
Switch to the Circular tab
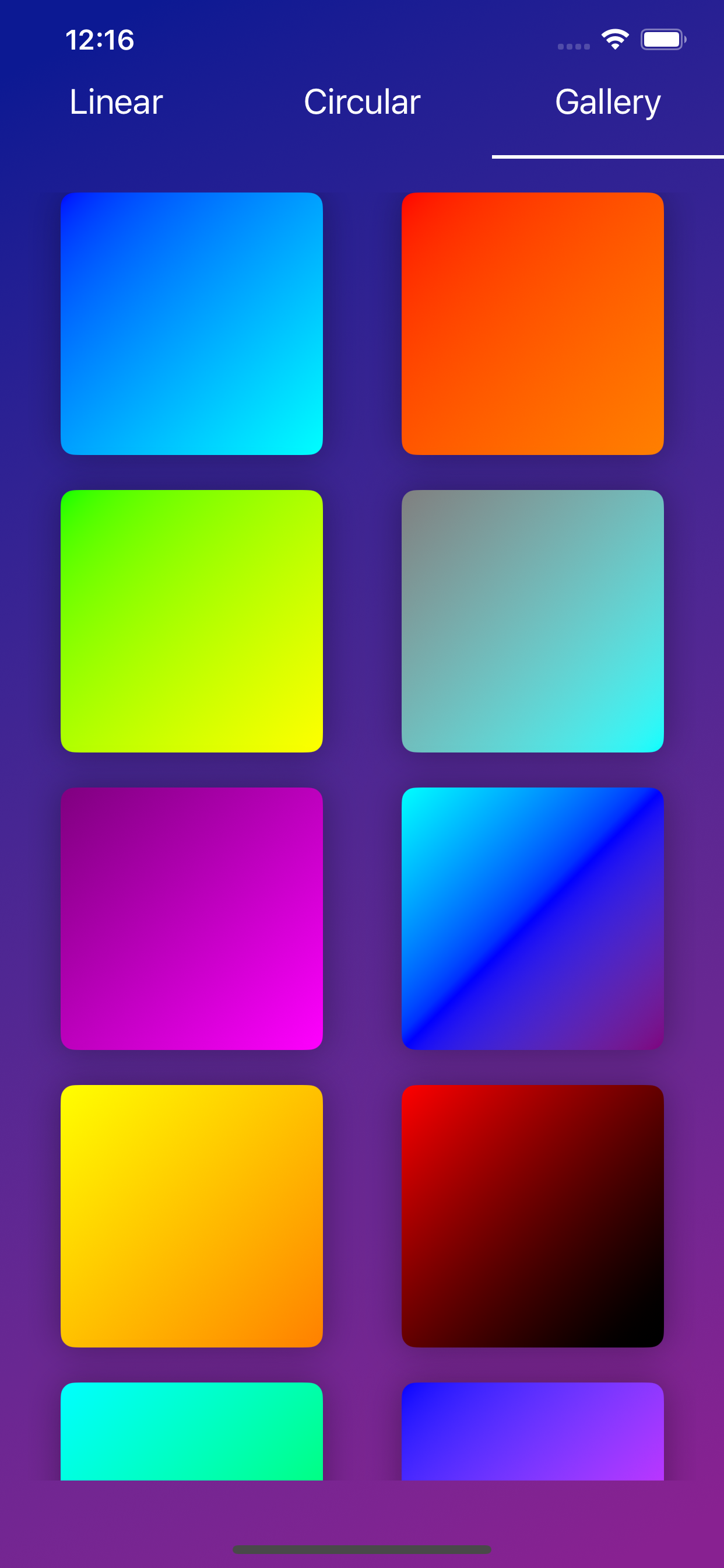[x=362, y=101]
